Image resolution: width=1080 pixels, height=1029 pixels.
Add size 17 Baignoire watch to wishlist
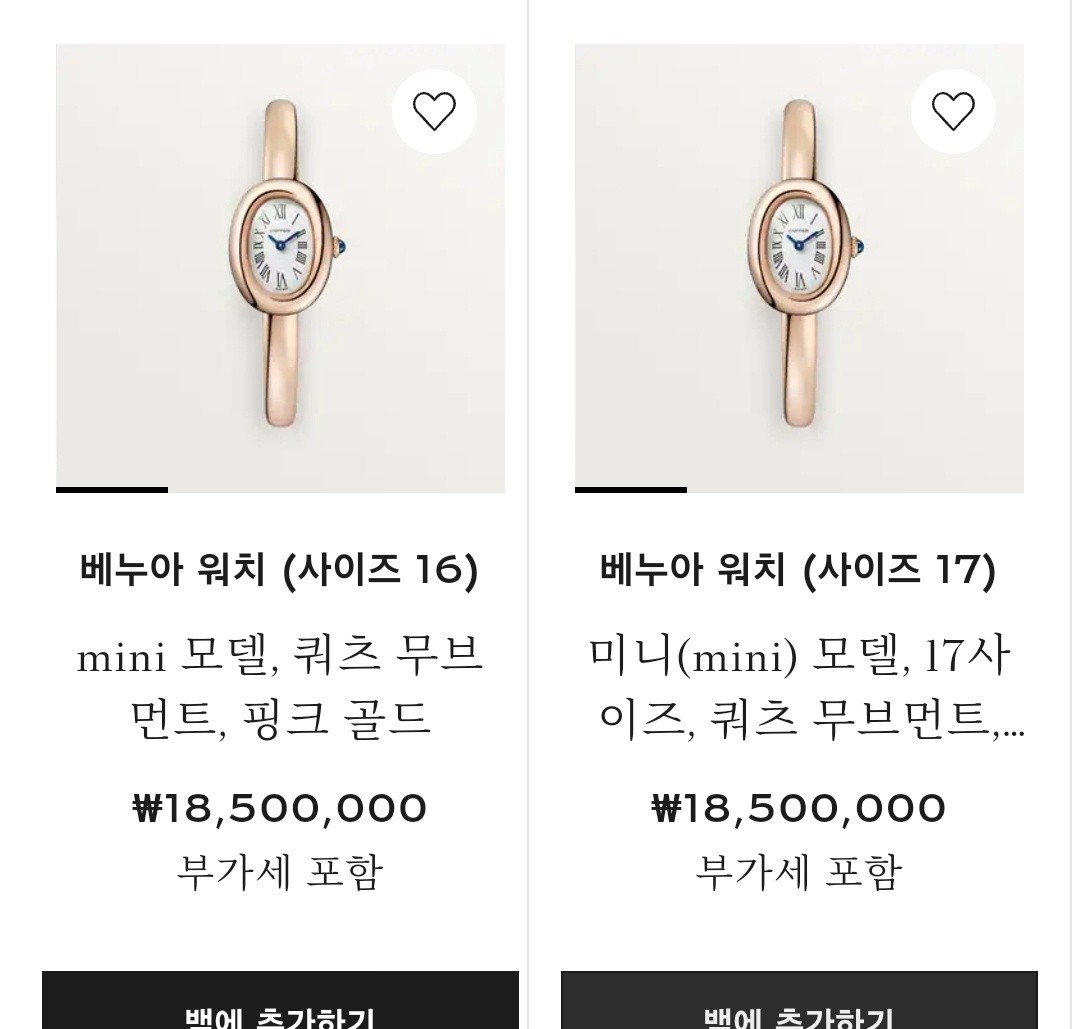[952, 111]
